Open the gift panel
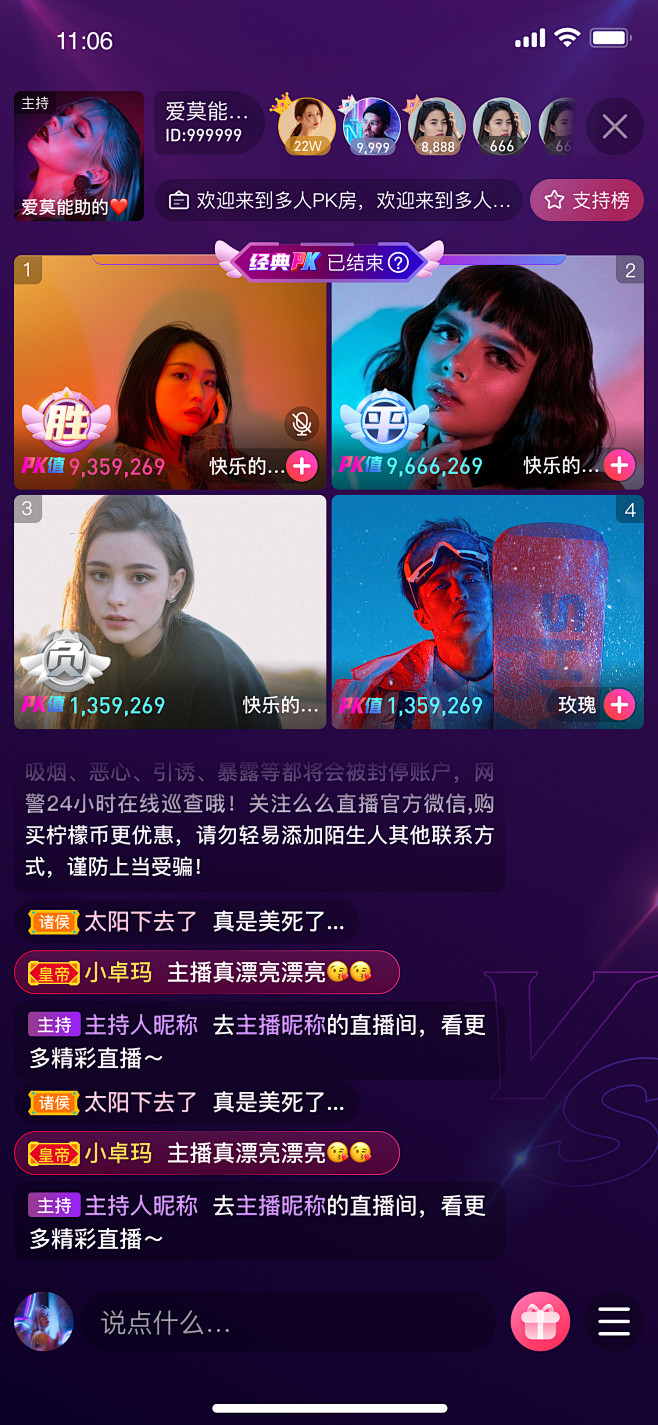658x1425 pixels. tap(540, 1322)
